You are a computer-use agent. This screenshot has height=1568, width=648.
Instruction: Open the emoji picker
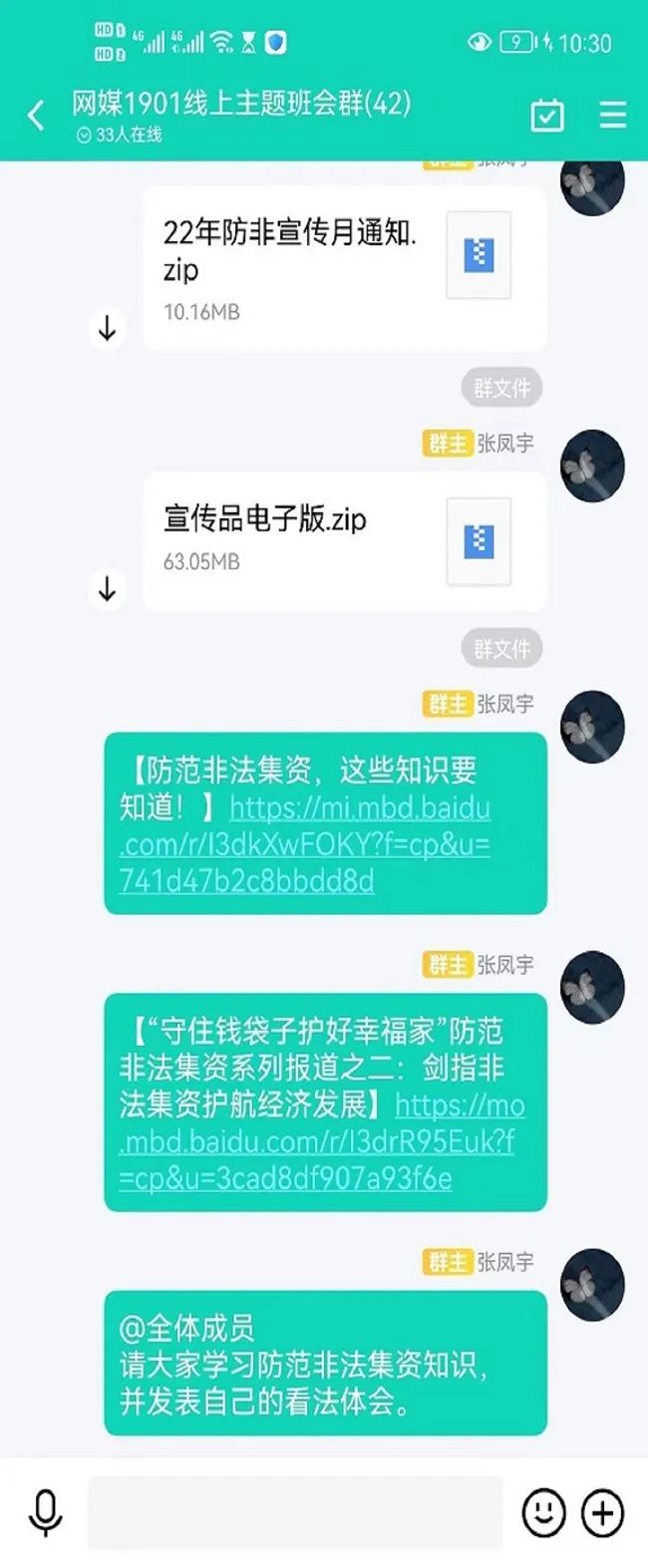(x=543, y=1512)
